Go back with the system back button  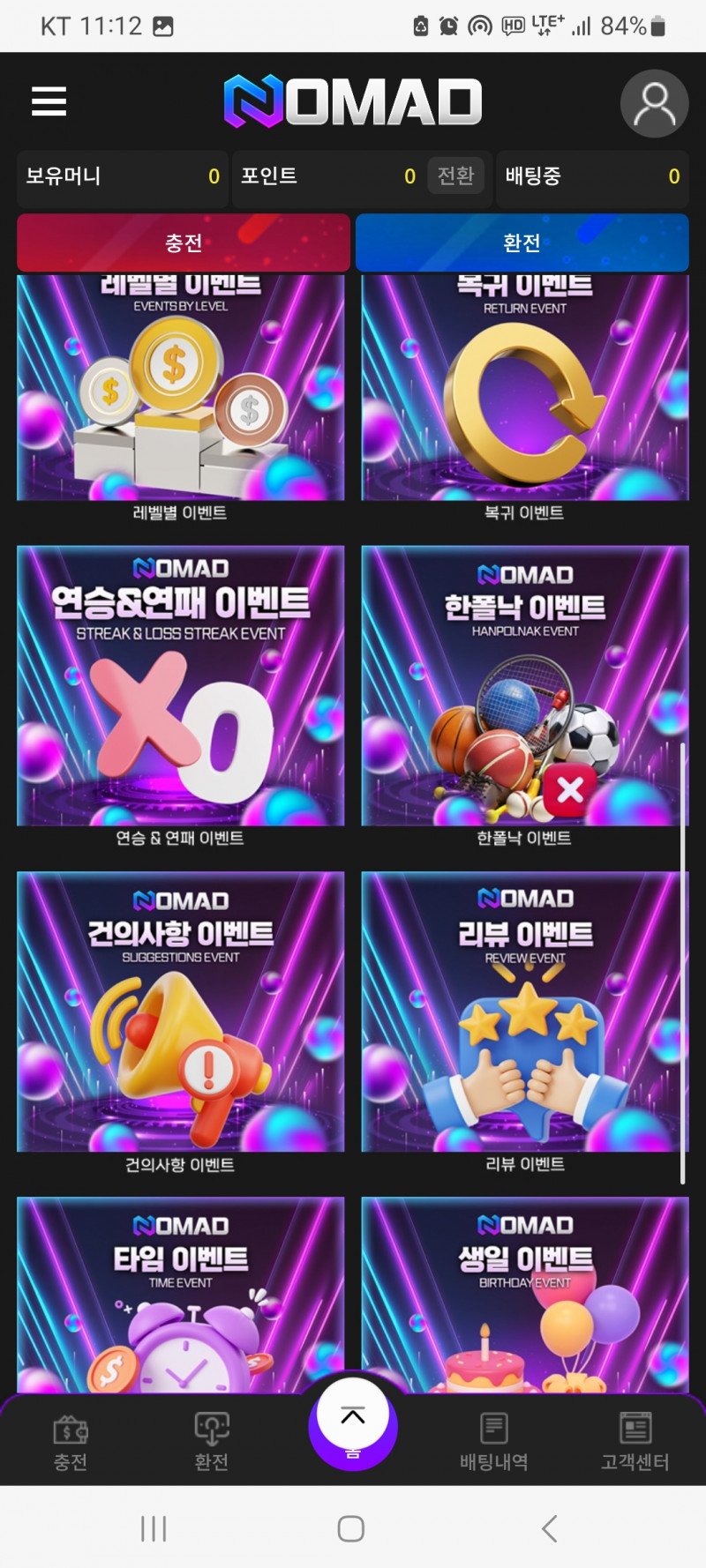click(x=549, y=1528)
